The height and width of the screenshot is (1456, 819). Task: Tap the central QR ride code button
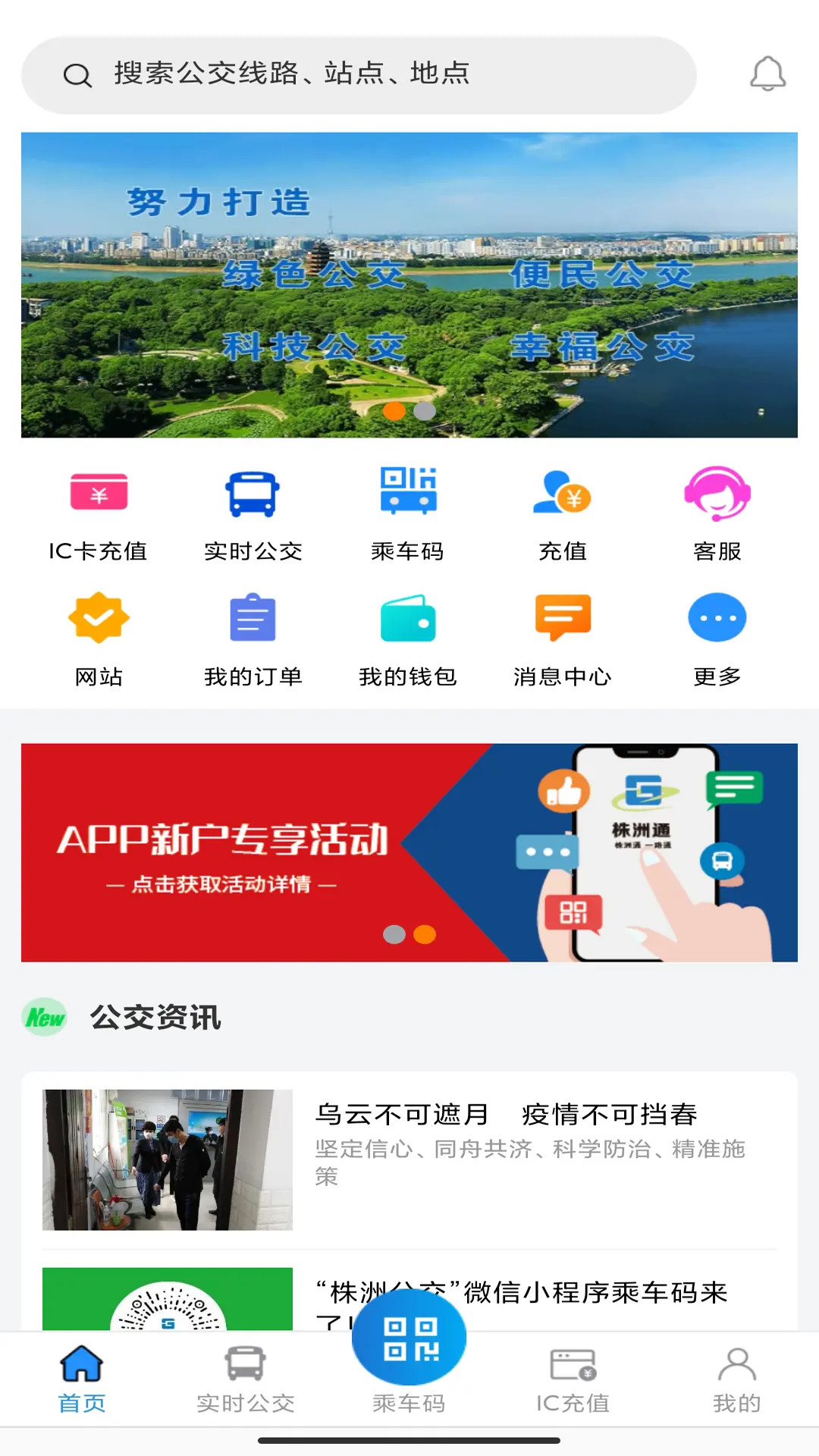tap(407, 1337)
